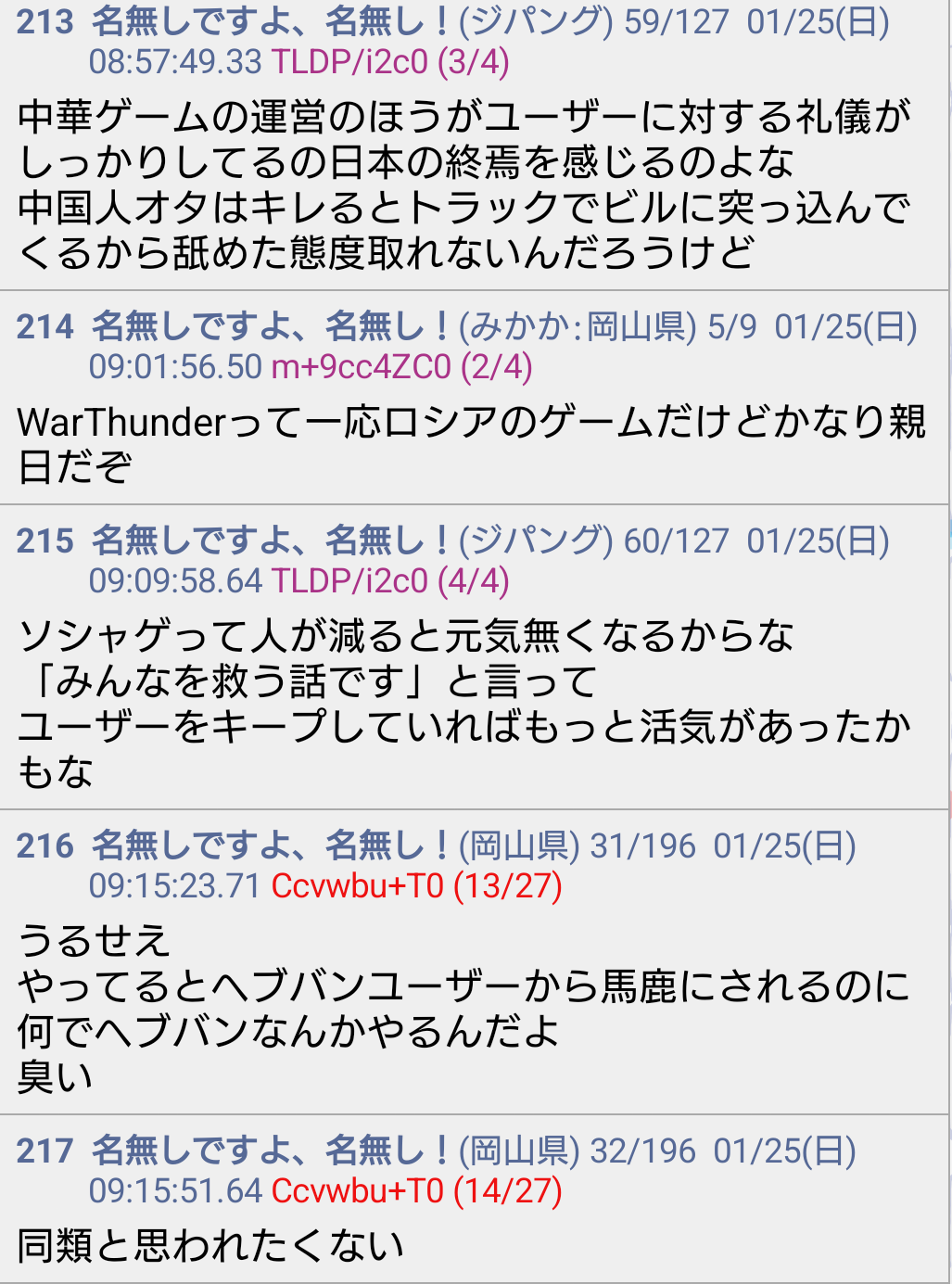Show posts by ID m+9cc4ZC0 (2/4)
The height and width of the screenshot is (1284, 952).
(400, 367)
